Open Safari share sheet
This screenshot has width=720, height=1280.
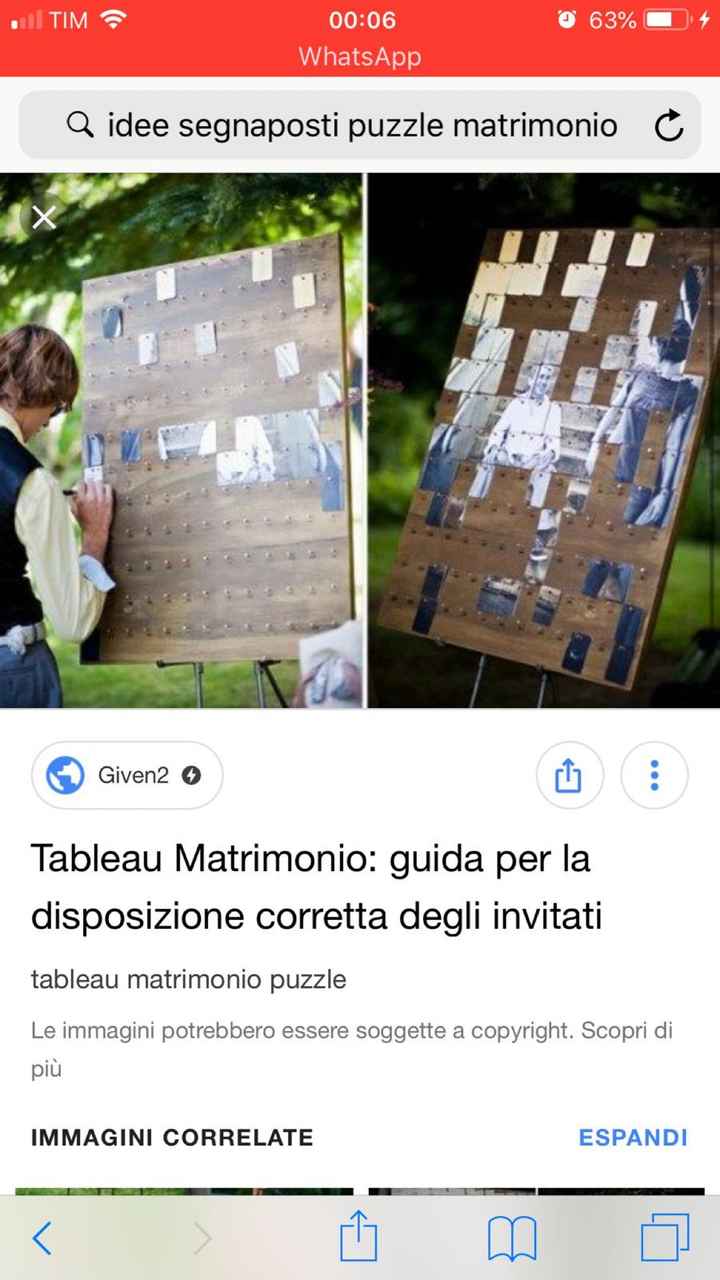(x=359, y=1238)
